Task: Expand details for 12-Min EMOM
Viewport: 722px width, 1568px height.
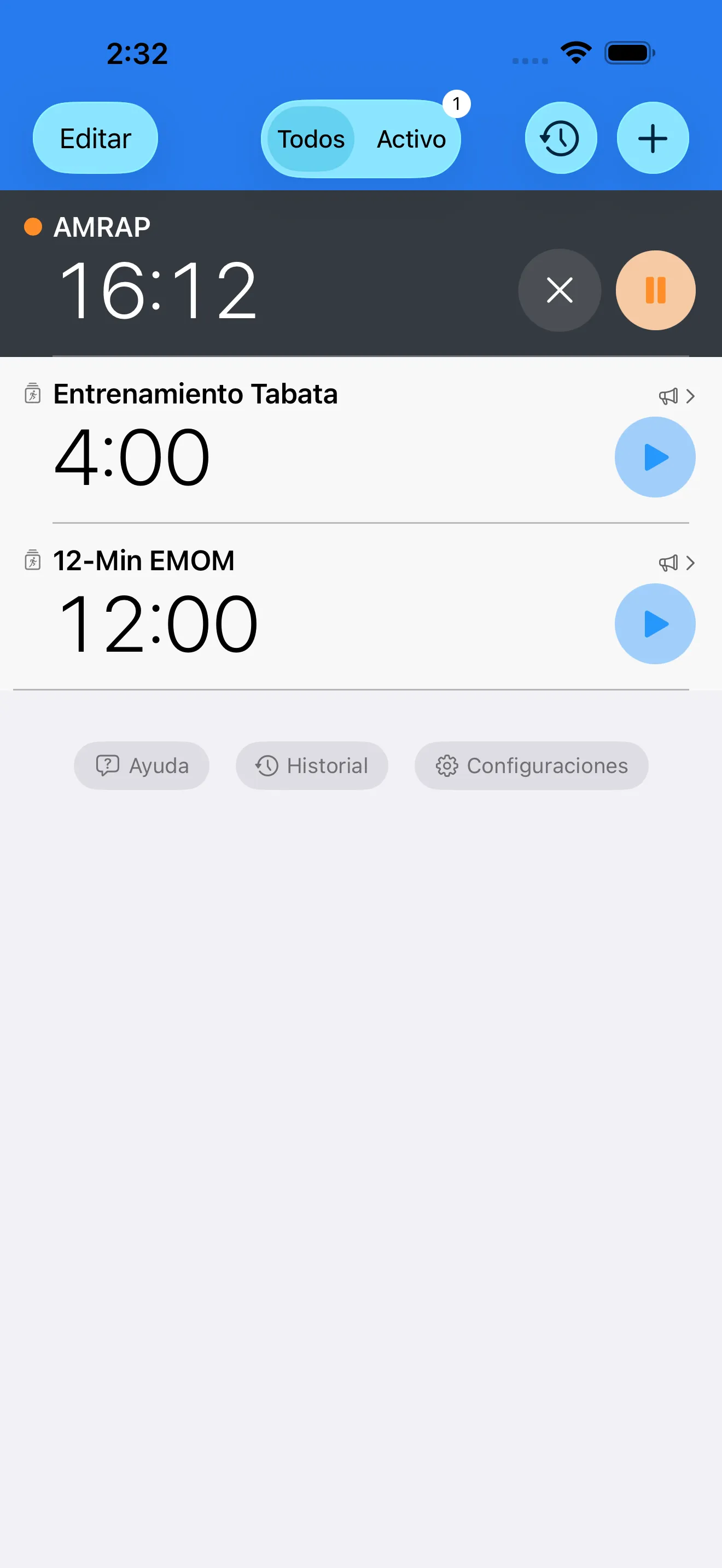Action: 691,563
